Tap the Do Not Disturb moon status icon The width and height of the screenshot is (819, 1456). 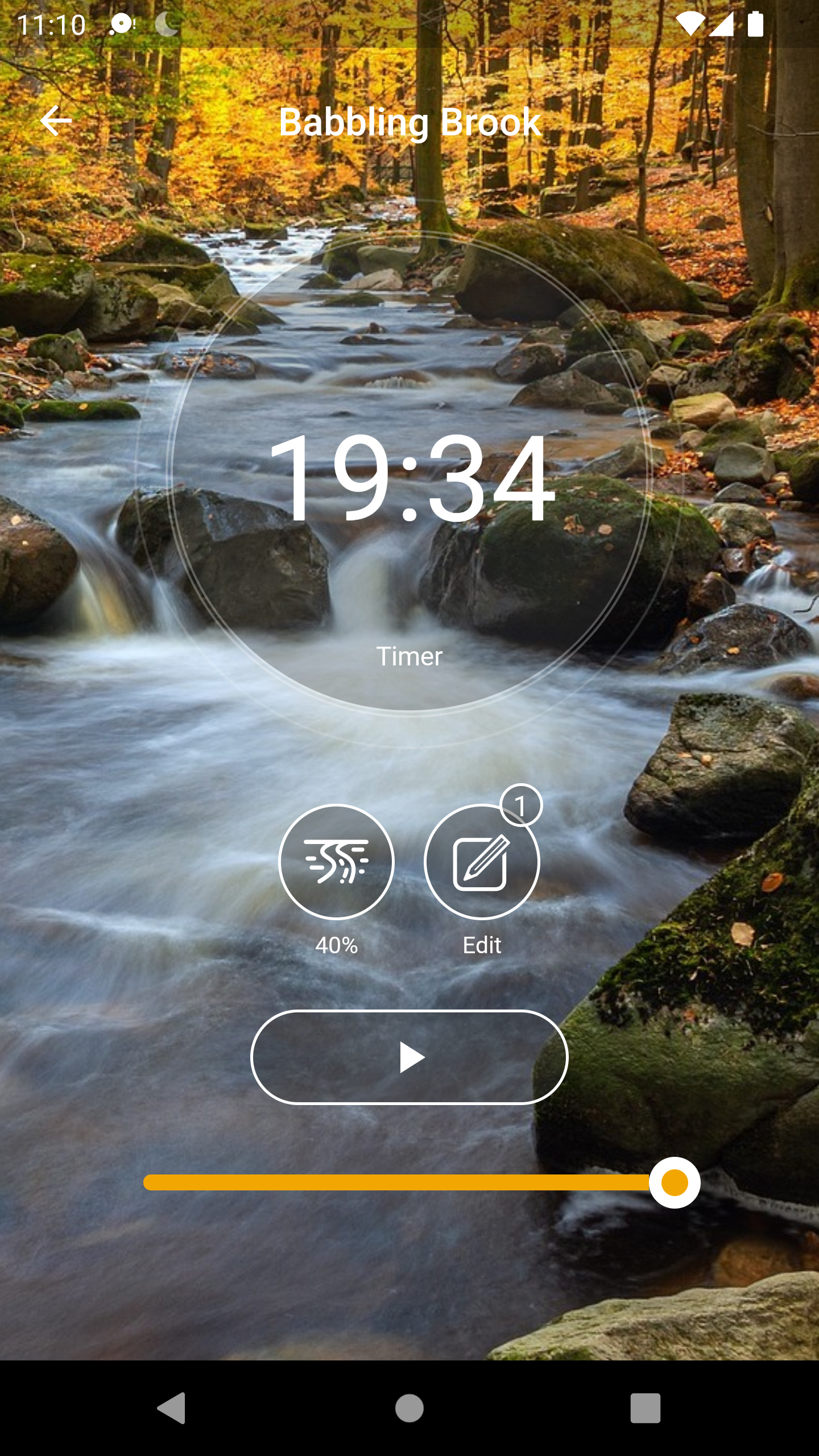166,23
